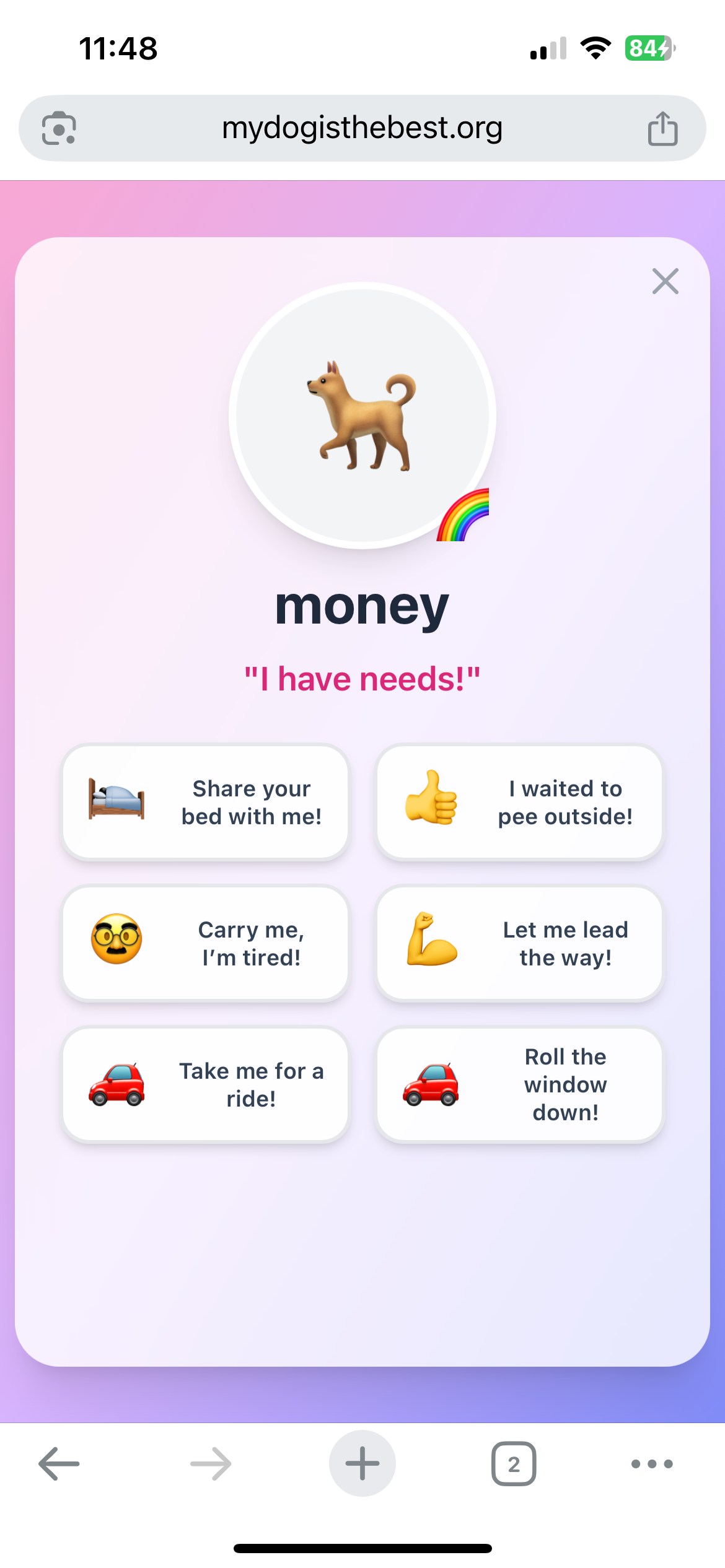
Task: Choose 'I waited to pee outside!'
Action: tap(519, 802)
